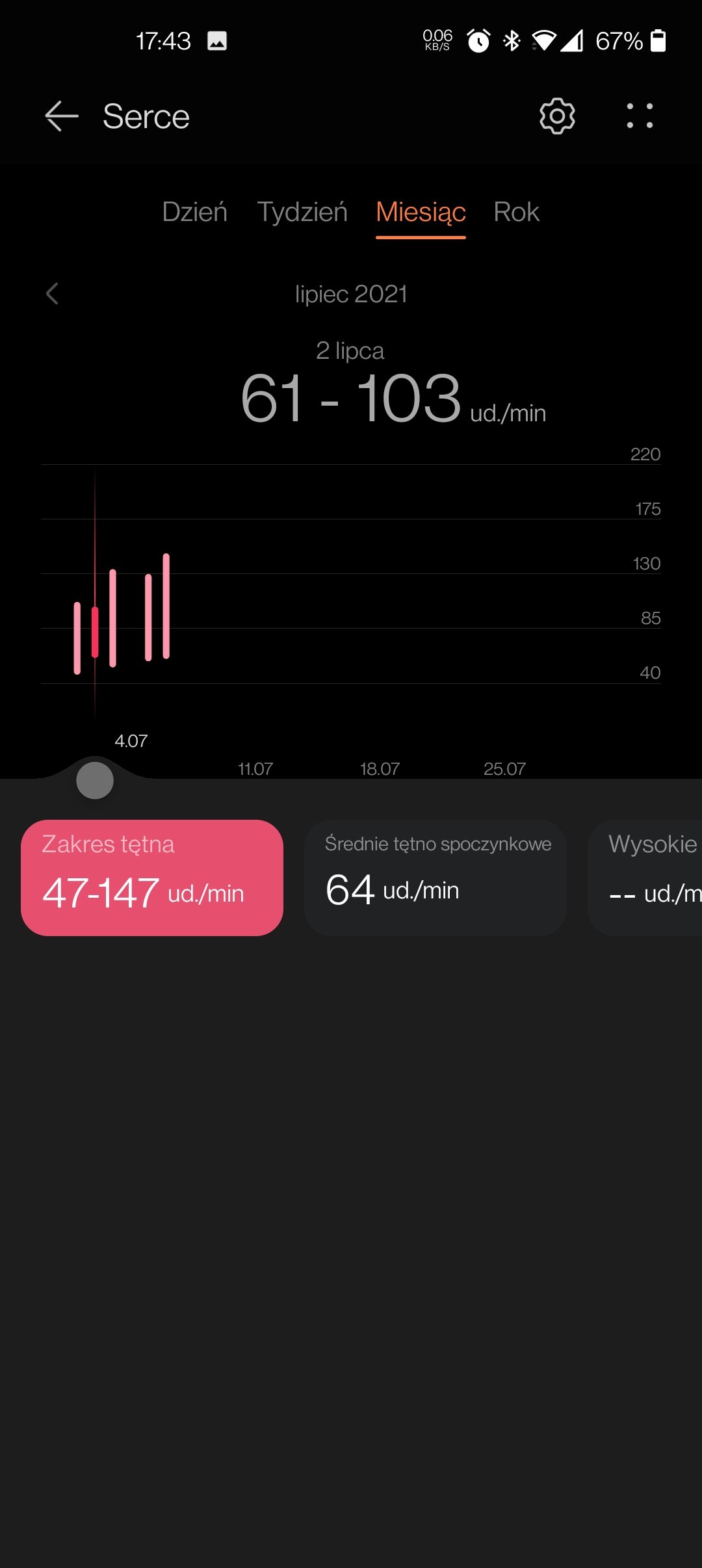Select the Średnie tętno spoczynkowe card
The height and width of the screenshot is (1568, 702).
pyautogui.click(x=435, y=878)
